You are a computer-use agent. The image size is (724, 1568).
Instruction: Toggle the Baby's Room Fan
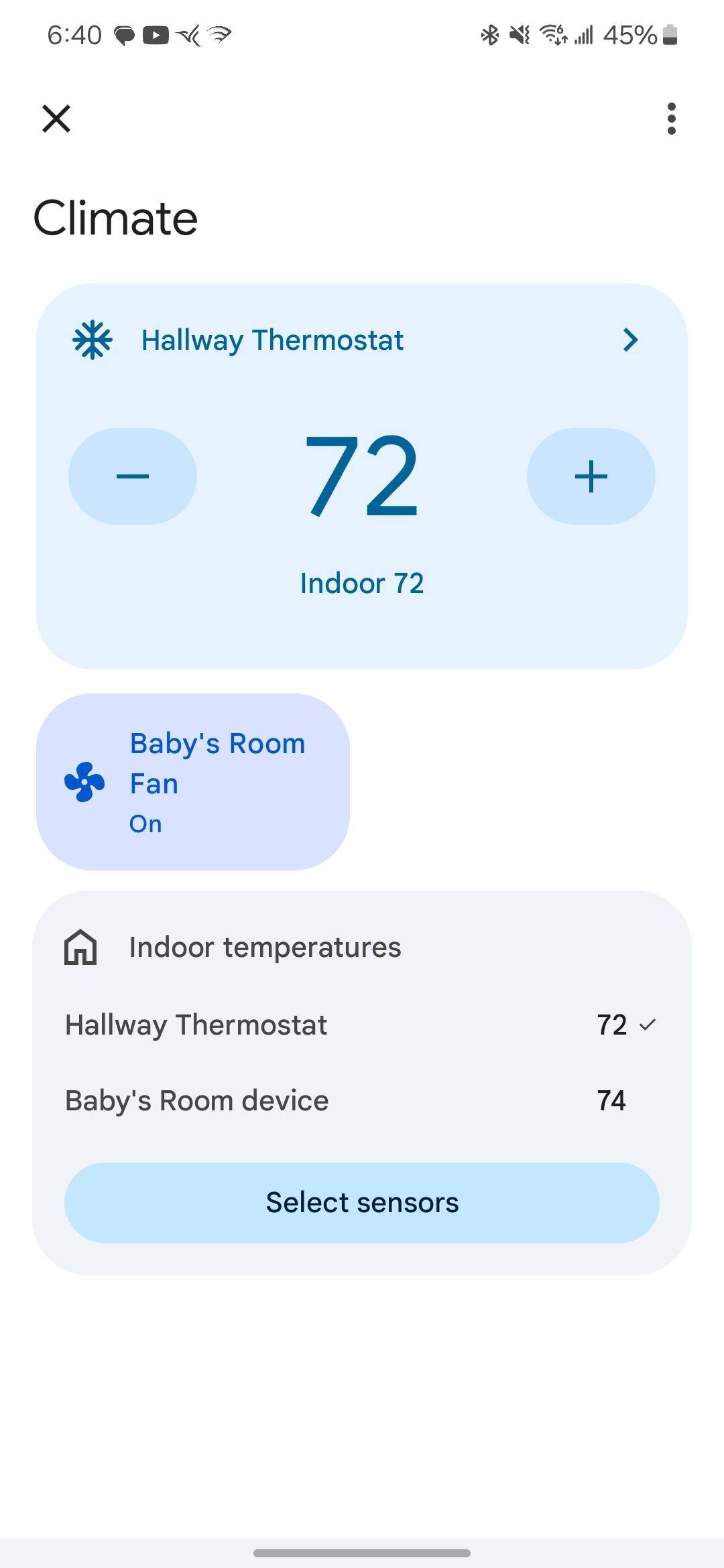(x=193, y=782)
